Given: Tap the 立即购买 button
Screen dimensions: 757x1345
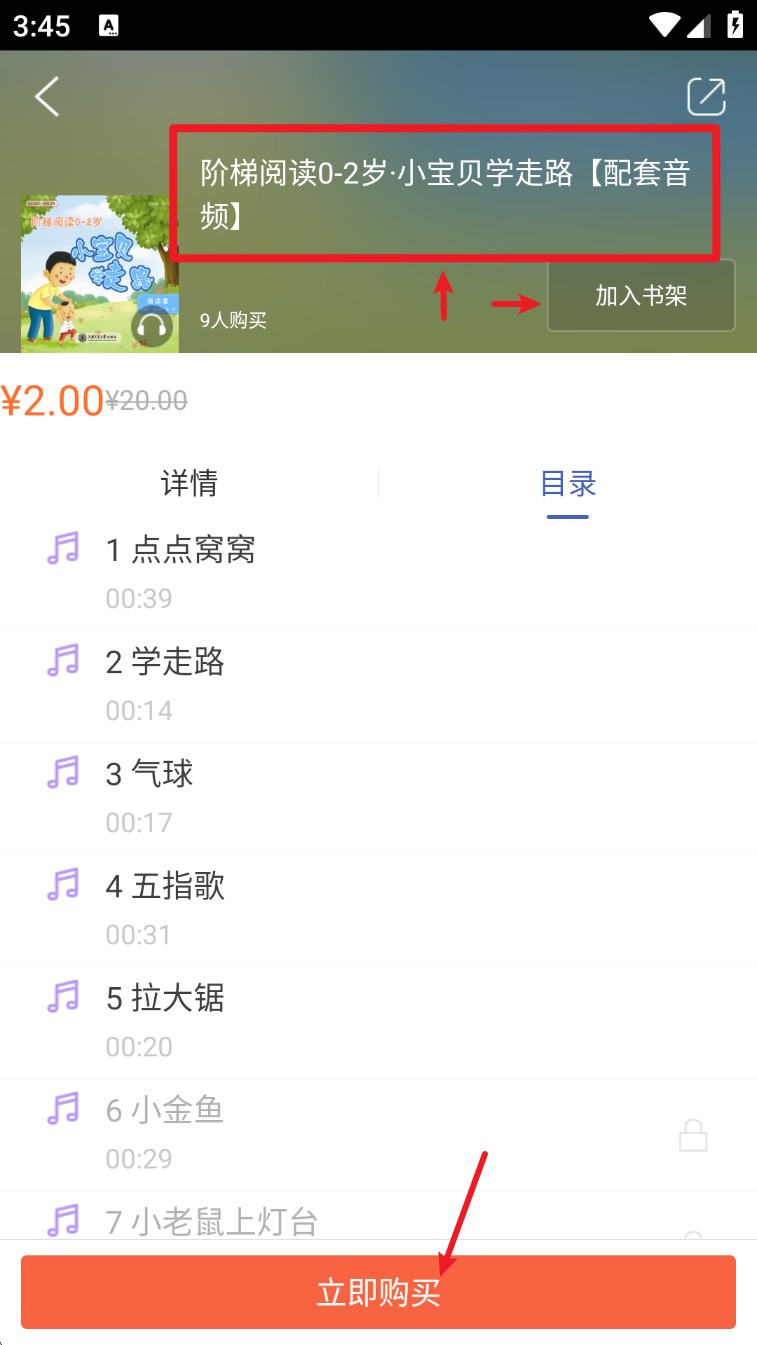Looking at the screenshot, I should pyautogui.click(x=378, y=1292).
